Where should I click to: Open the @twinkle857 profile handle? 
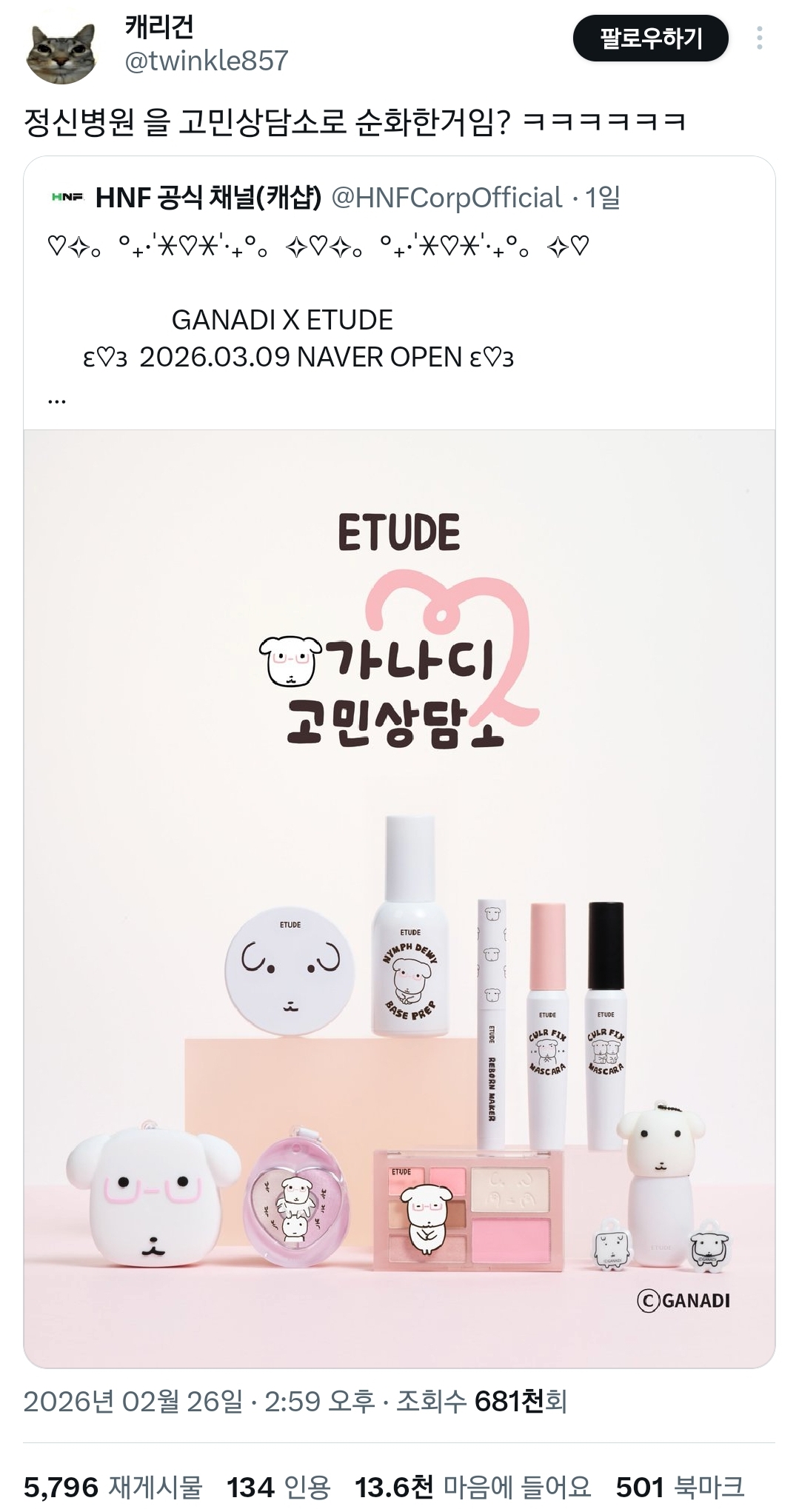click(206, 61)
